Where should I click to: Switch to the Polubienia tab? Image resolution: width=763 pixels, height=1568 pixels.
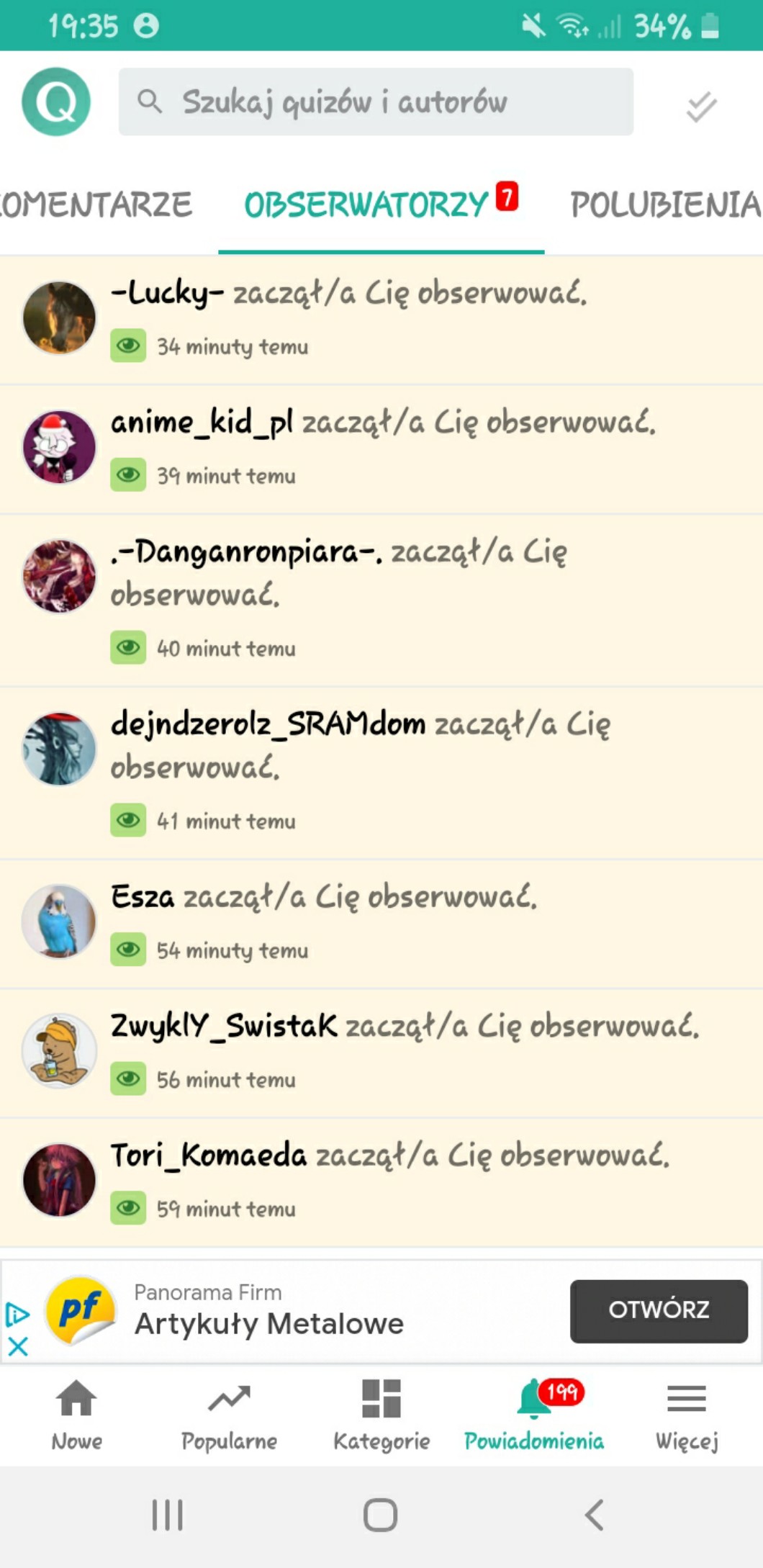coord(664,205)
